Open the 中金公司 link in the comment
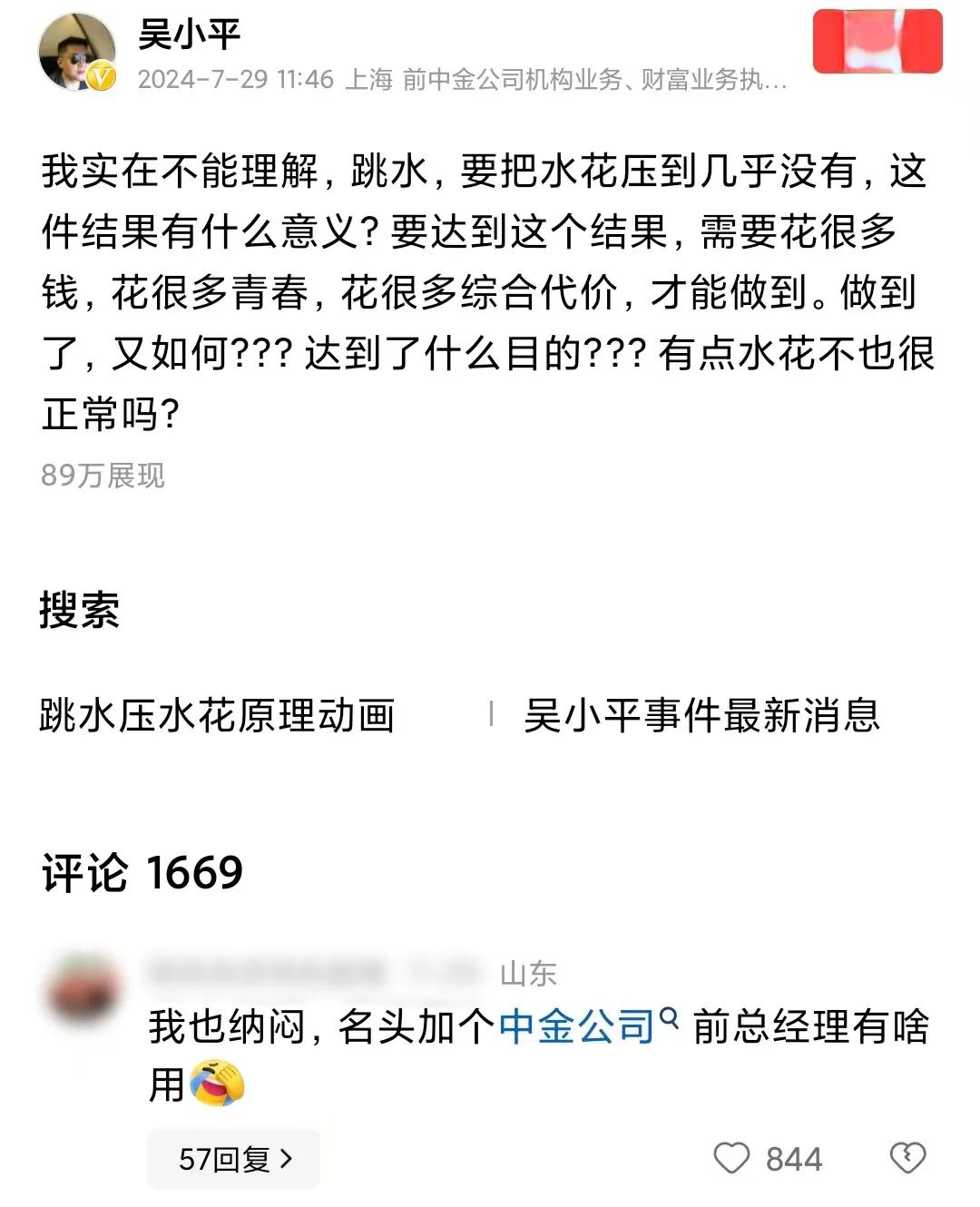This screenshot has width=980, height=1207. click(x=577, y=1026)
